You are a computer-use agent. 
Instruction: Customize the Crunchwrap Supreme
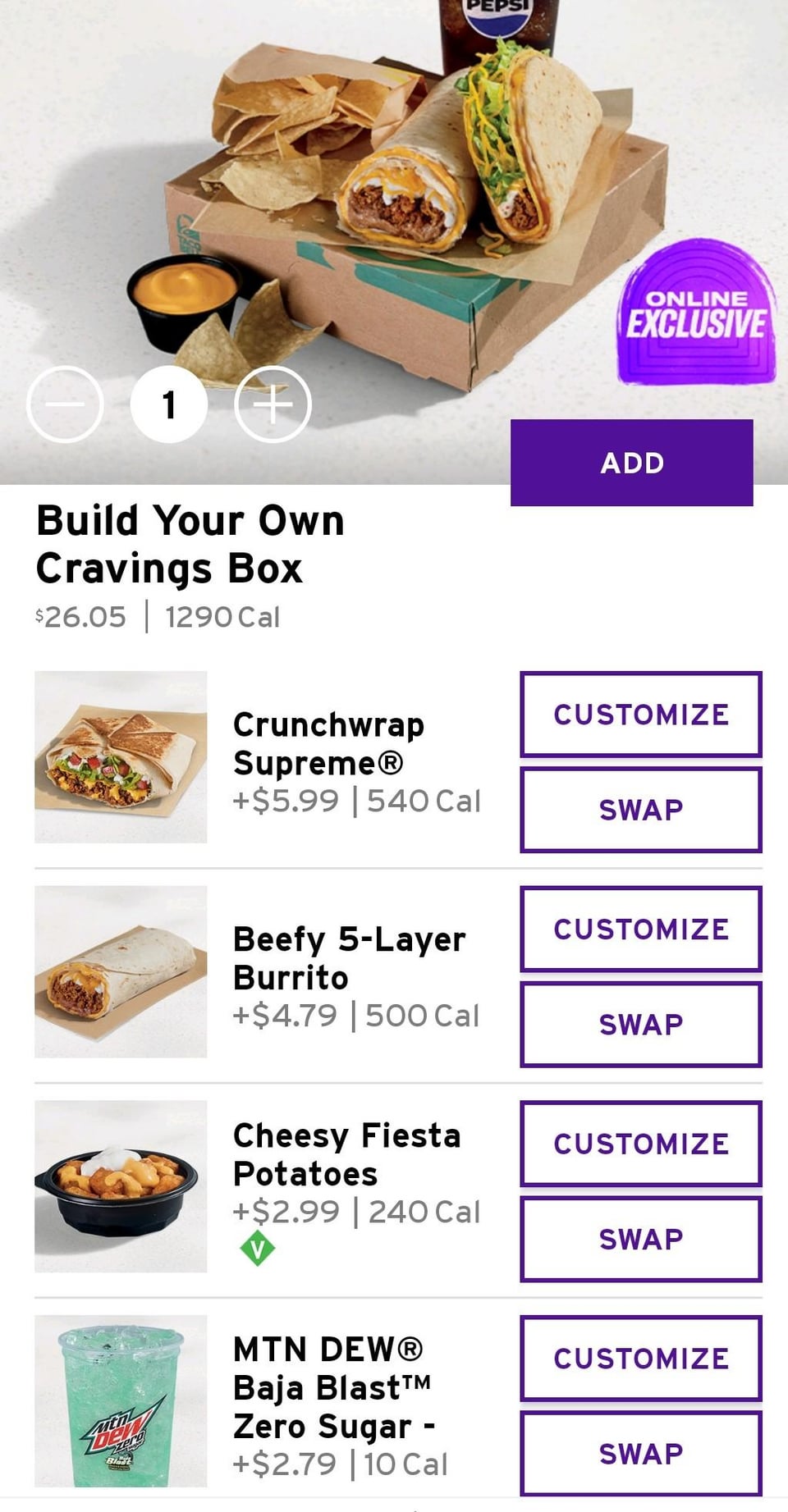point(641,715)
